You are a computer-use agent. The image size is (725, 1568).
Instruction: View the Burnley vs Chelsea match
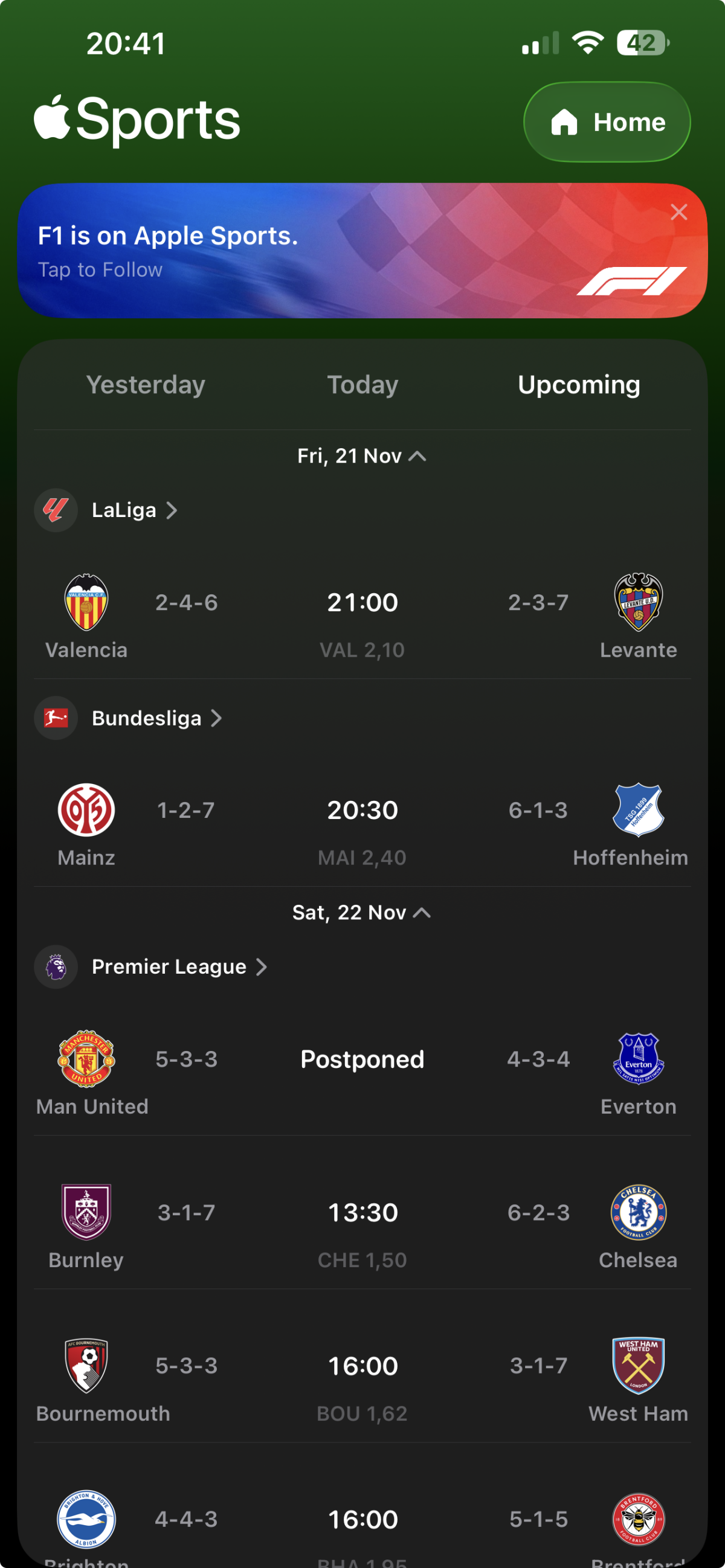[362, 1226]
